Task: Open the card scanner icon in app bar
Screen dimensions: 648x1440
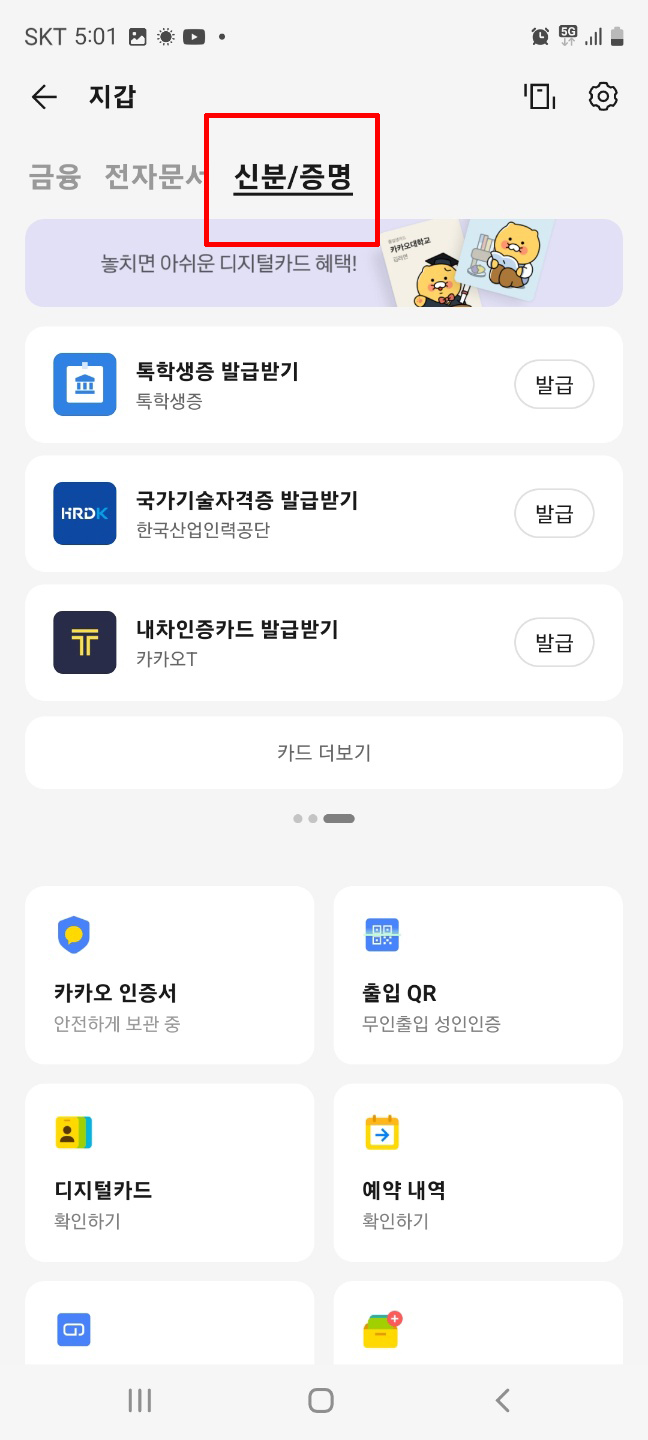Action: coord(540,97)
